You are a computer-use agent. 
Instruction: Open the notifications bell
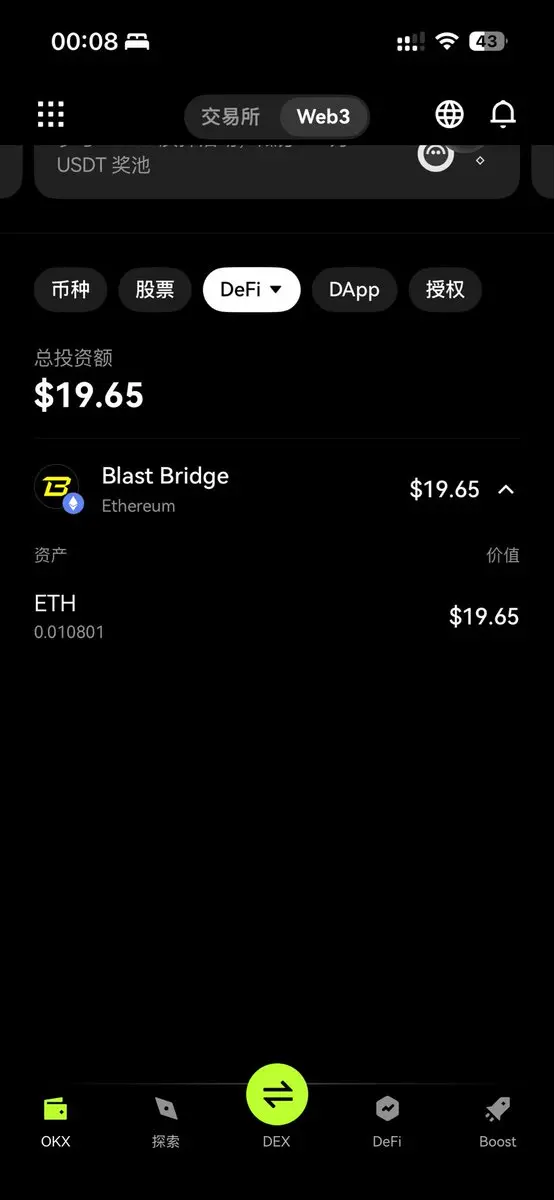point(503,114)
